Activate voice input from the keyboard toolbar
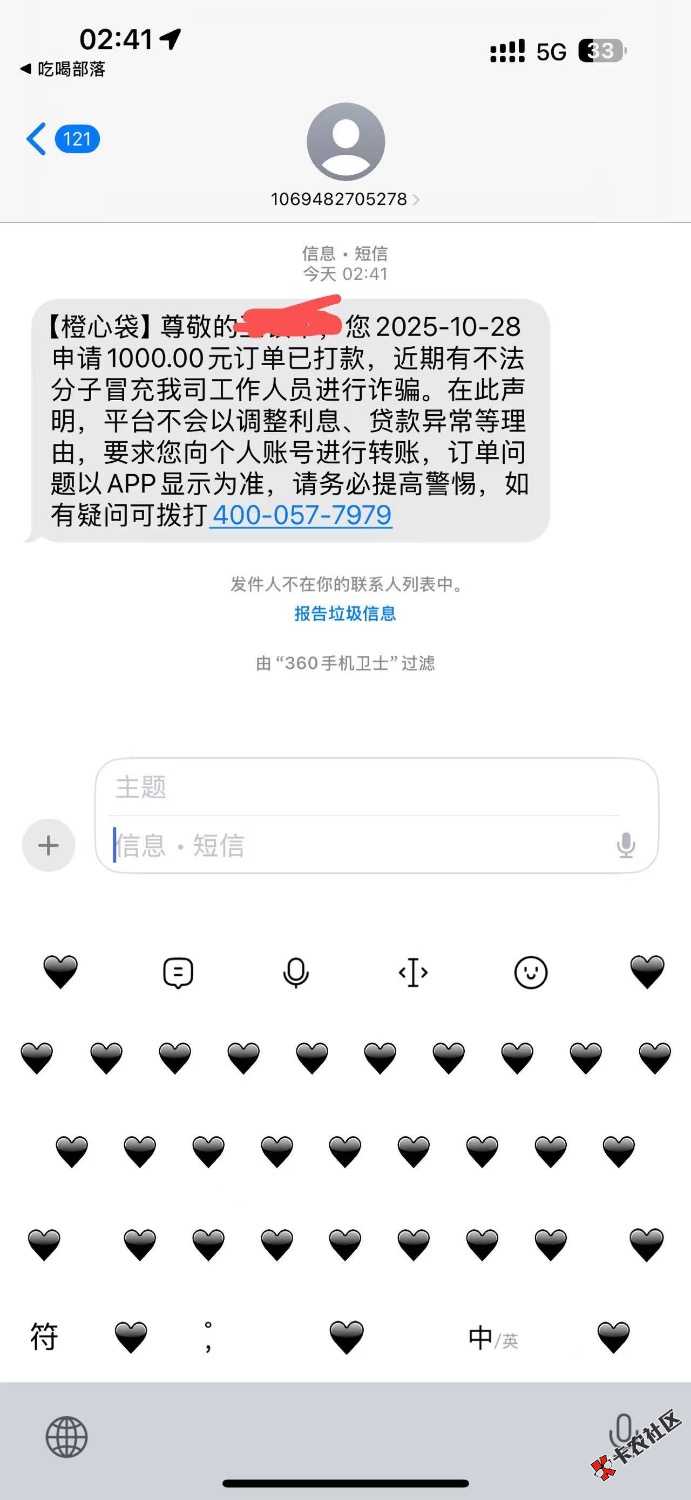691x1500 pixels. [x=296, y=972]
